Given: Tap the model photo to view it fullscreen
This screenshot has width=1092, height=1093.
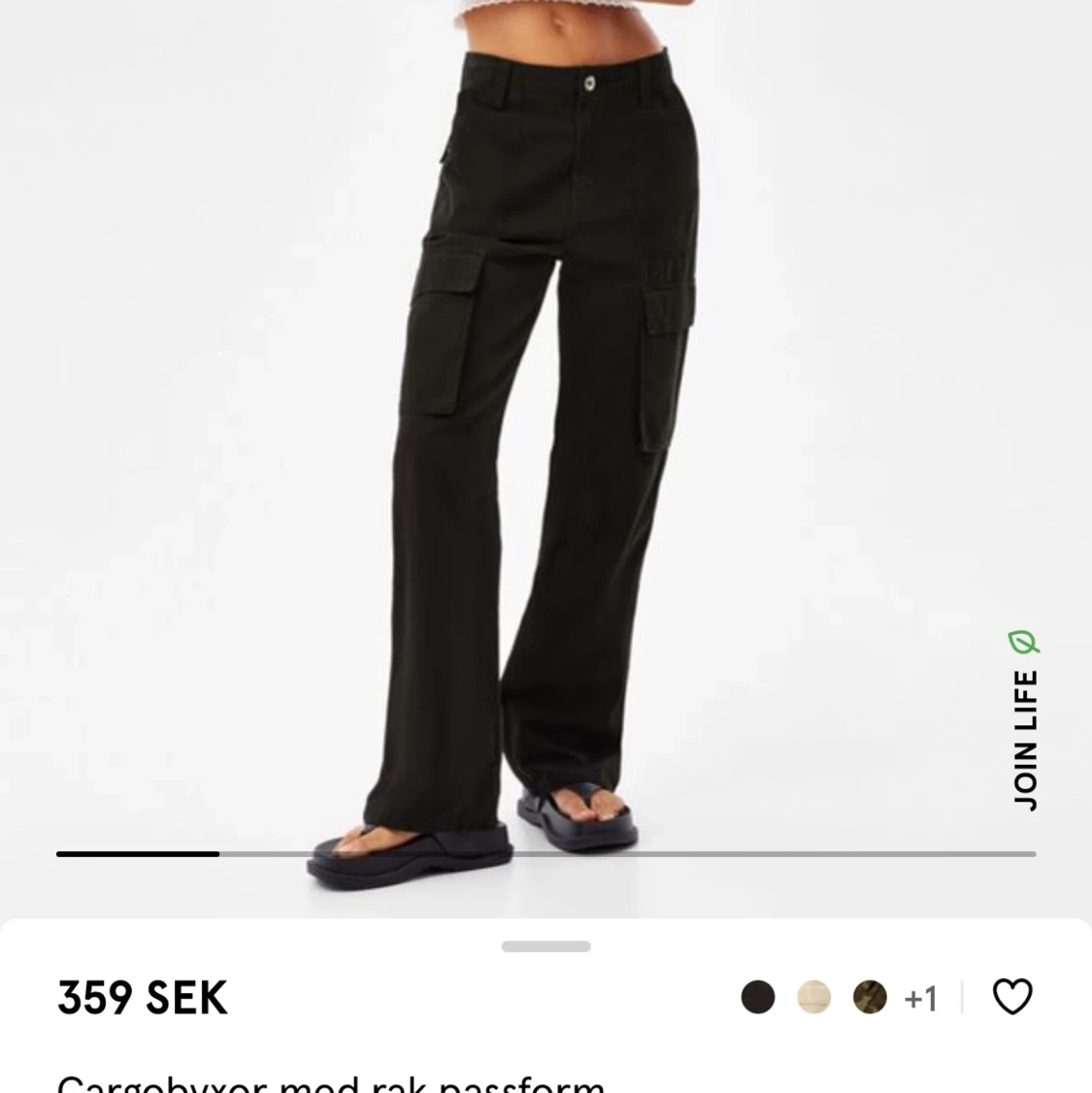Looking at the screenshot, I should click(x=544, y=437).
